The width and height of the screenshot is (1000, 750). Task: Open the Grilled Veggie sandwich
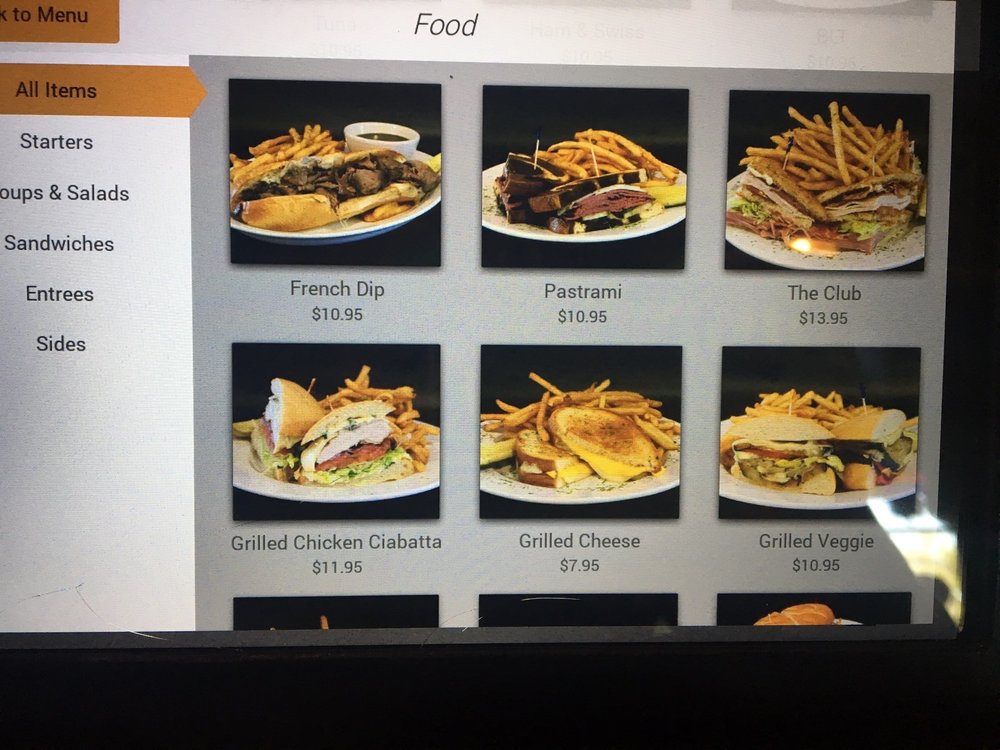pyautogui.click(x=818, y=432)
